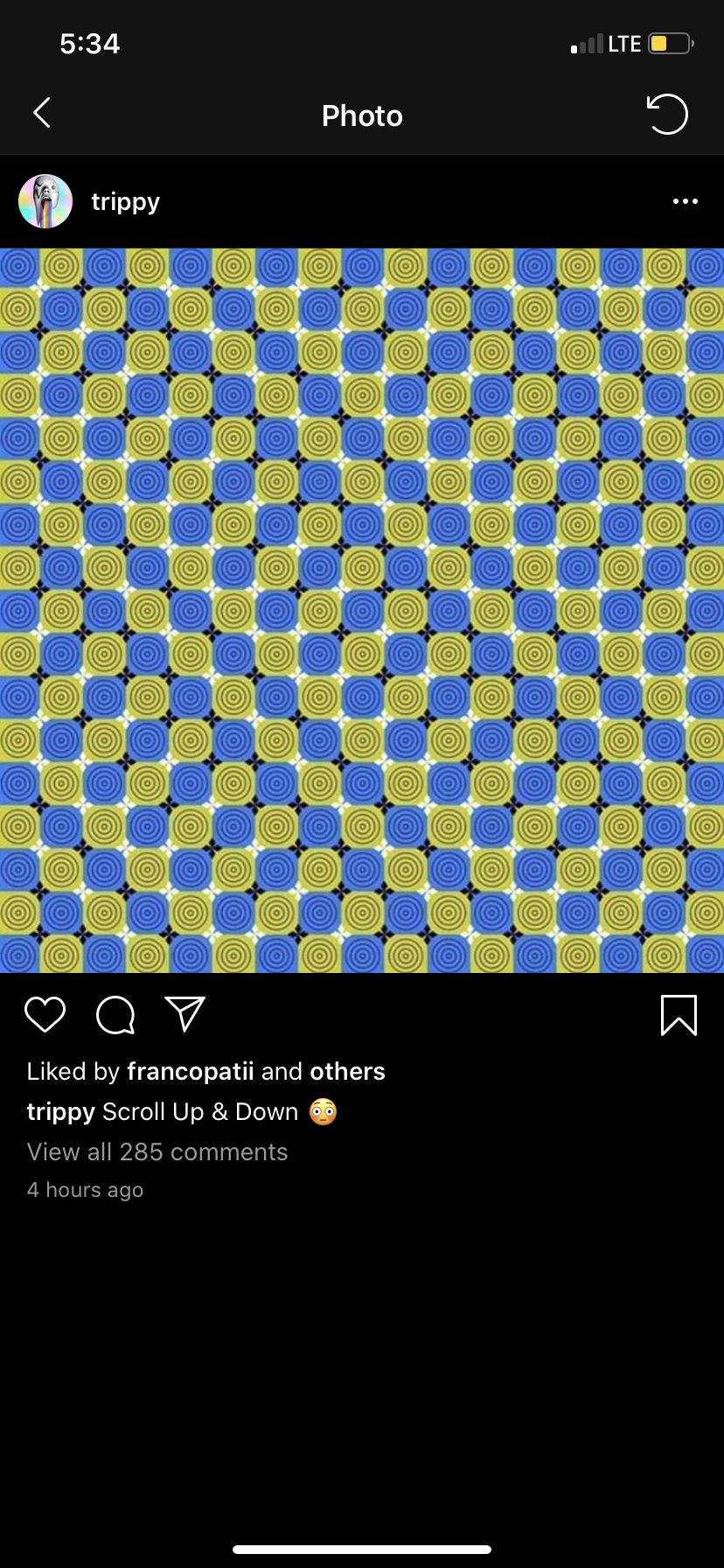The image size is (724, 1568).
Task: Tap the refresh icon
Action: pos(667,114)
